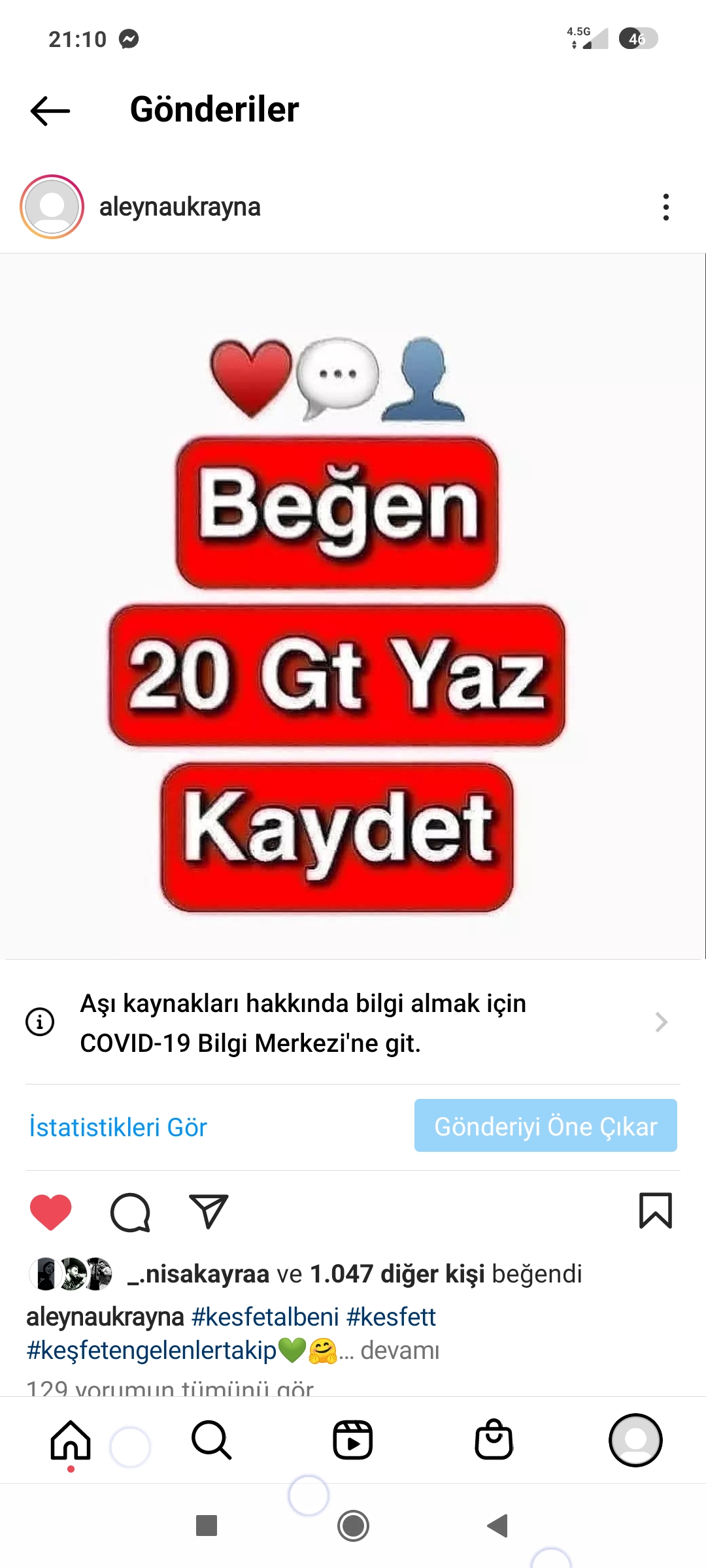706x1568 pixels.
Task: Tap the Gönderiyi Öne Çıkar button
Action: (546, 1126)
